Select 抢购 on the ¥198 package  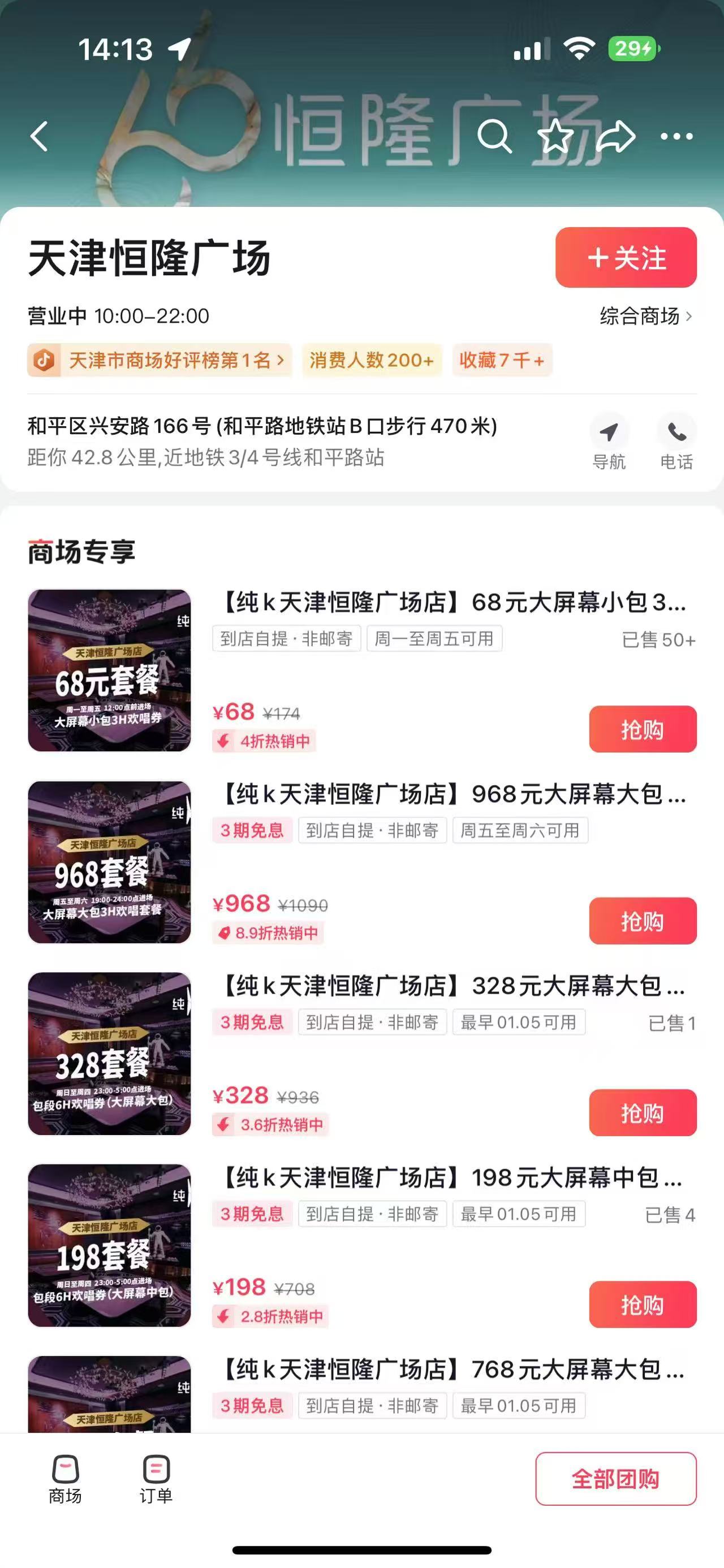point(642,1305)
